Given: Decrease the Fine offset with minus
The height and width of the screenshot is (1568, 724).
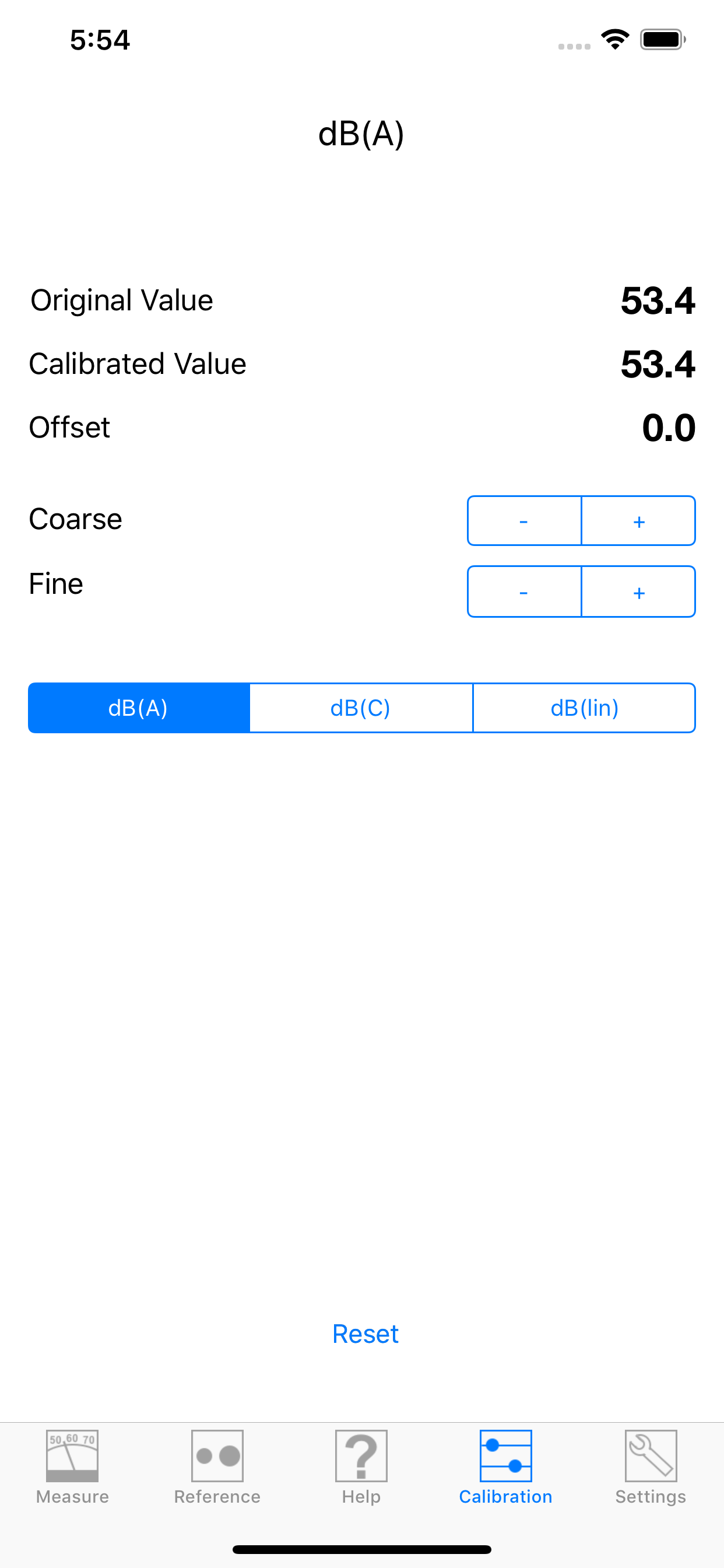Looking at the screenshot, I should pos(524,591).
